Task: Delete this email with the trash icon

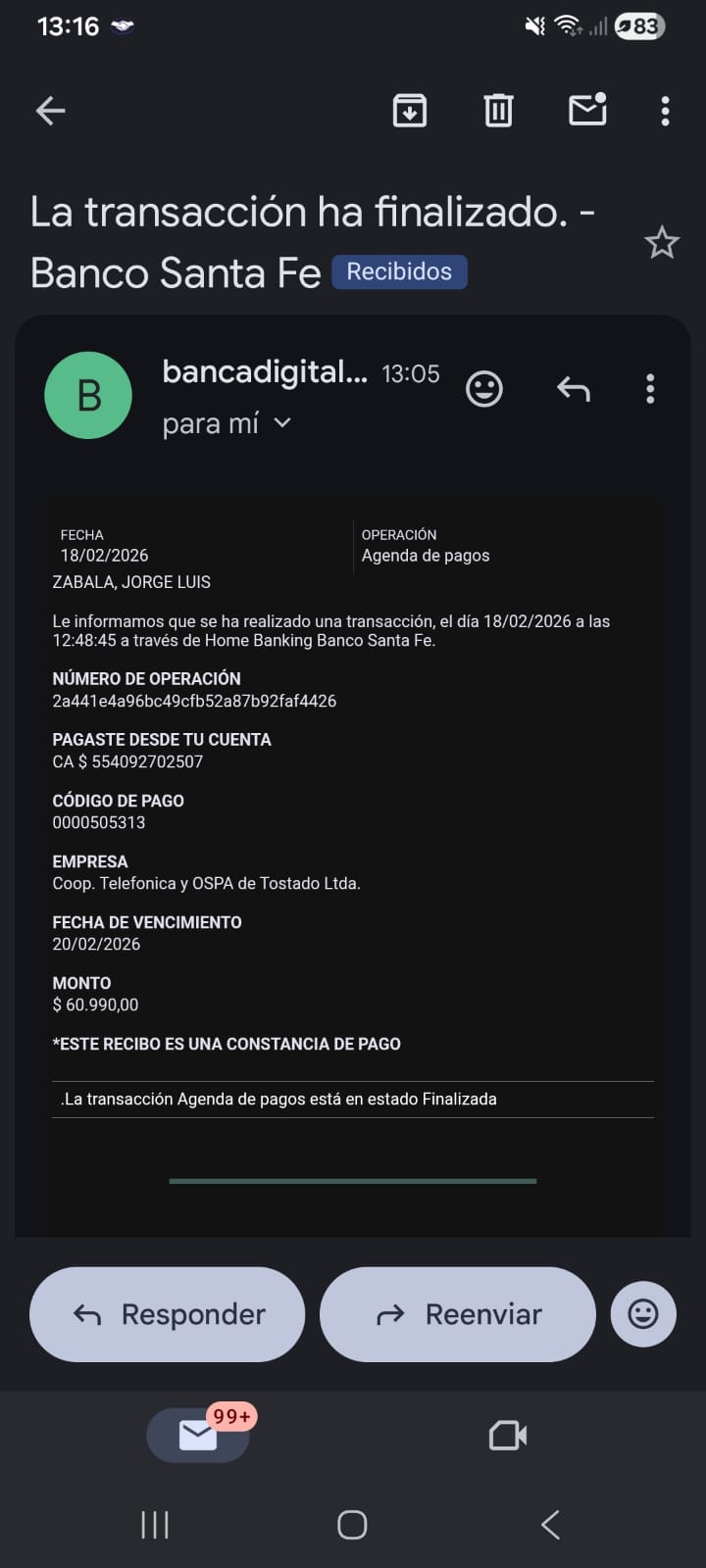Action: pyautogui.click(x=498, y=111)
